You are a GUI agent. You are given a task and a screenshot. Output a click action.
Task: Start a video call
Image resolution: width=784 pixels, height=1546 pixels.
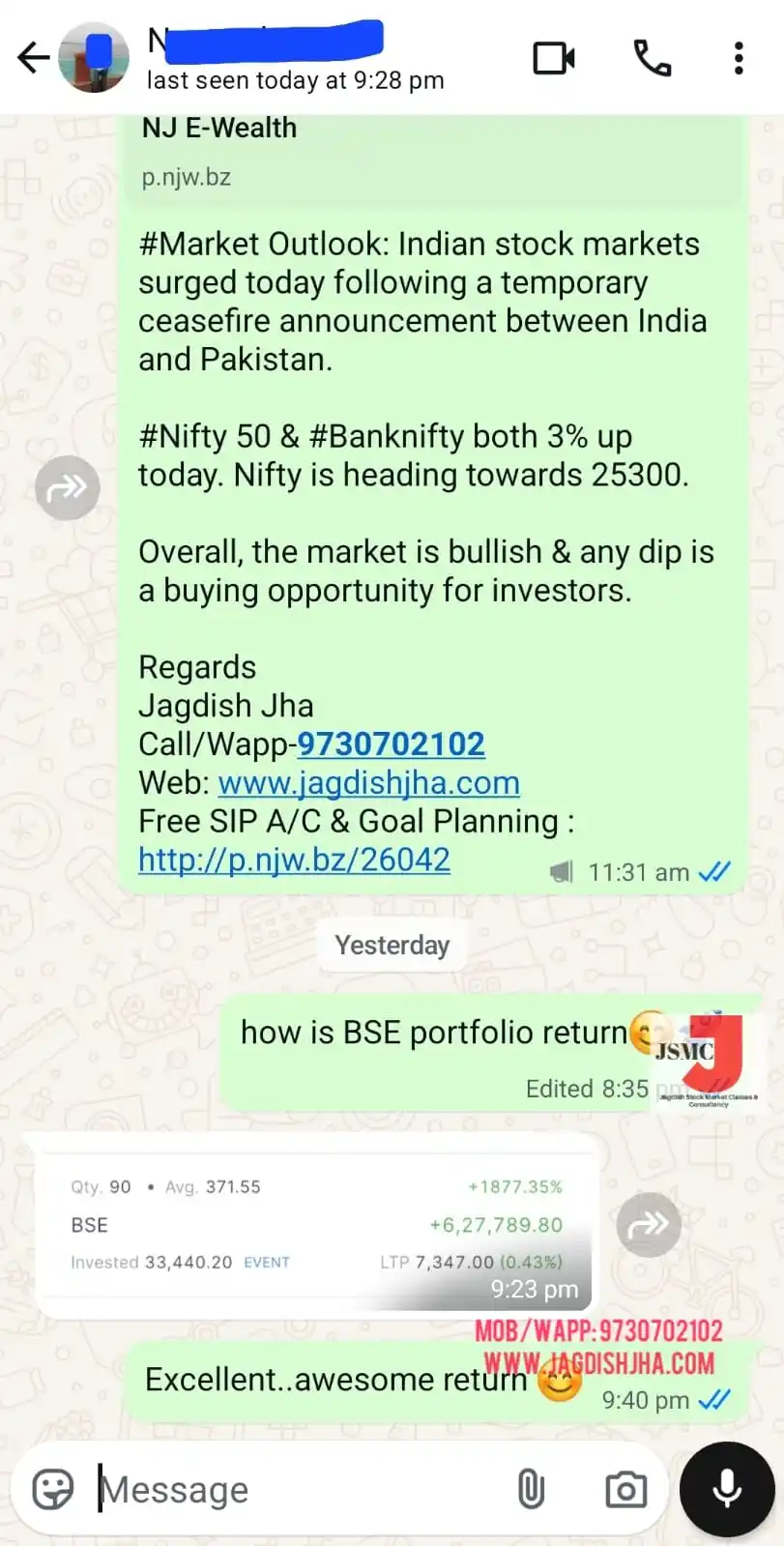[554, 58]
